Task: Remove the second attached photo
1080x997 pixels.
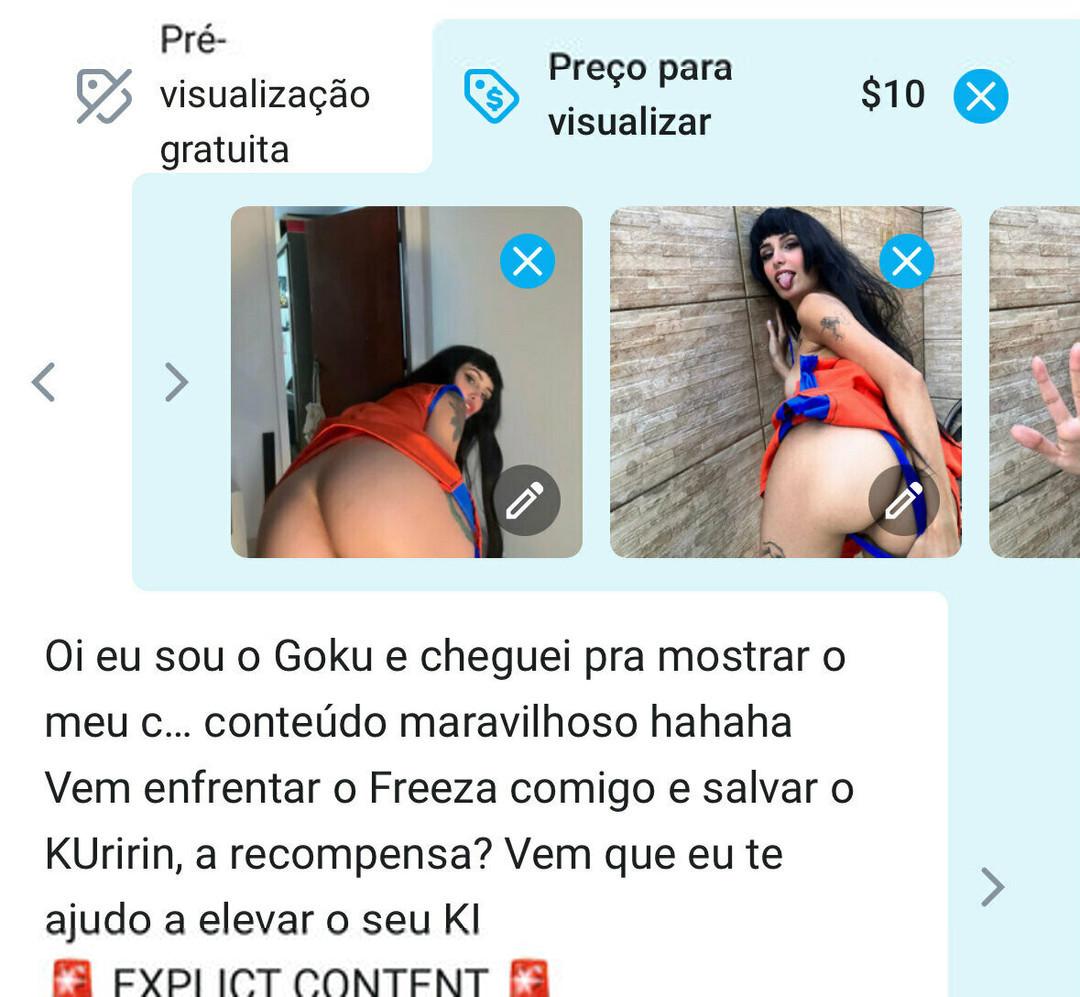Action: click(x=906, y=261)
